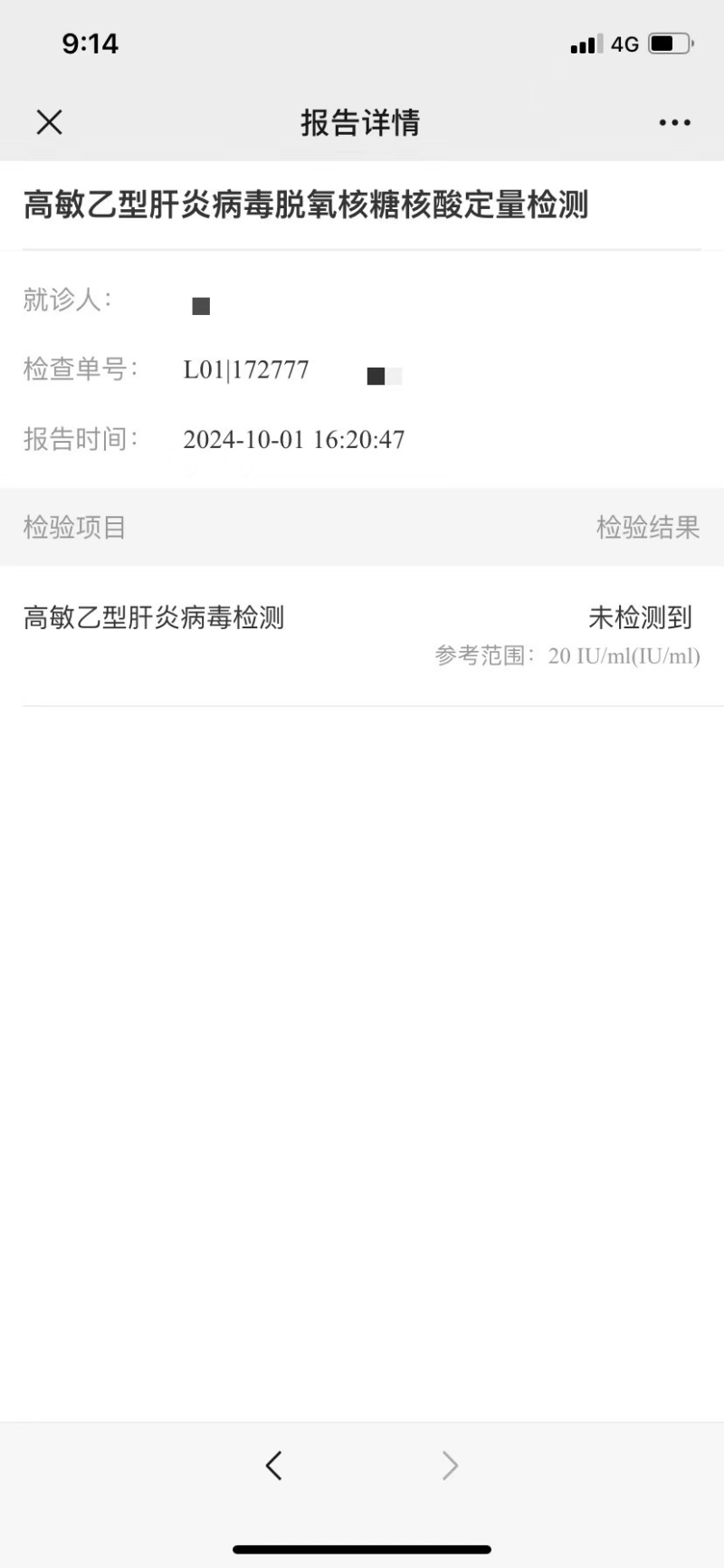Open the three-dot overflow menu

tap(674, 122)
